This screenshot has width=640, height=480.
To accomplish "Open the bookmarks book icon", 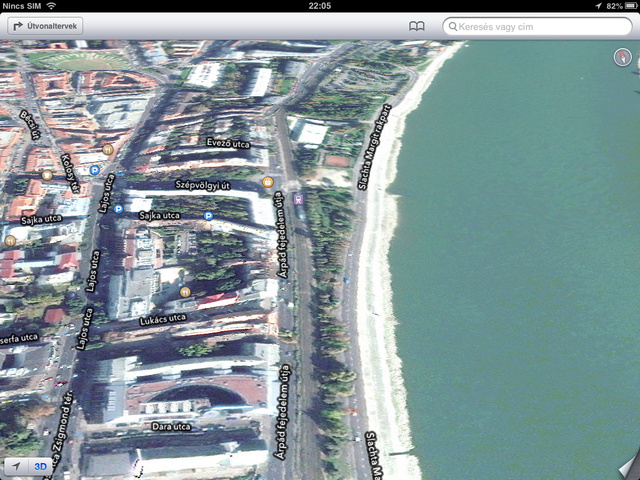I will pos(417,27).
